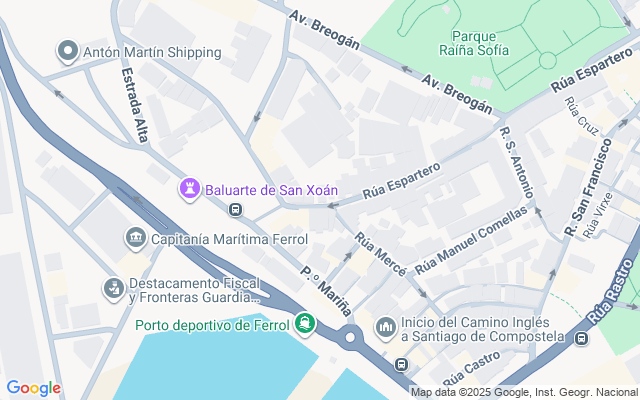Tap the Parque Raíña Sofía label
Viewport: 640px width, 400px height.
click(474, 43)
